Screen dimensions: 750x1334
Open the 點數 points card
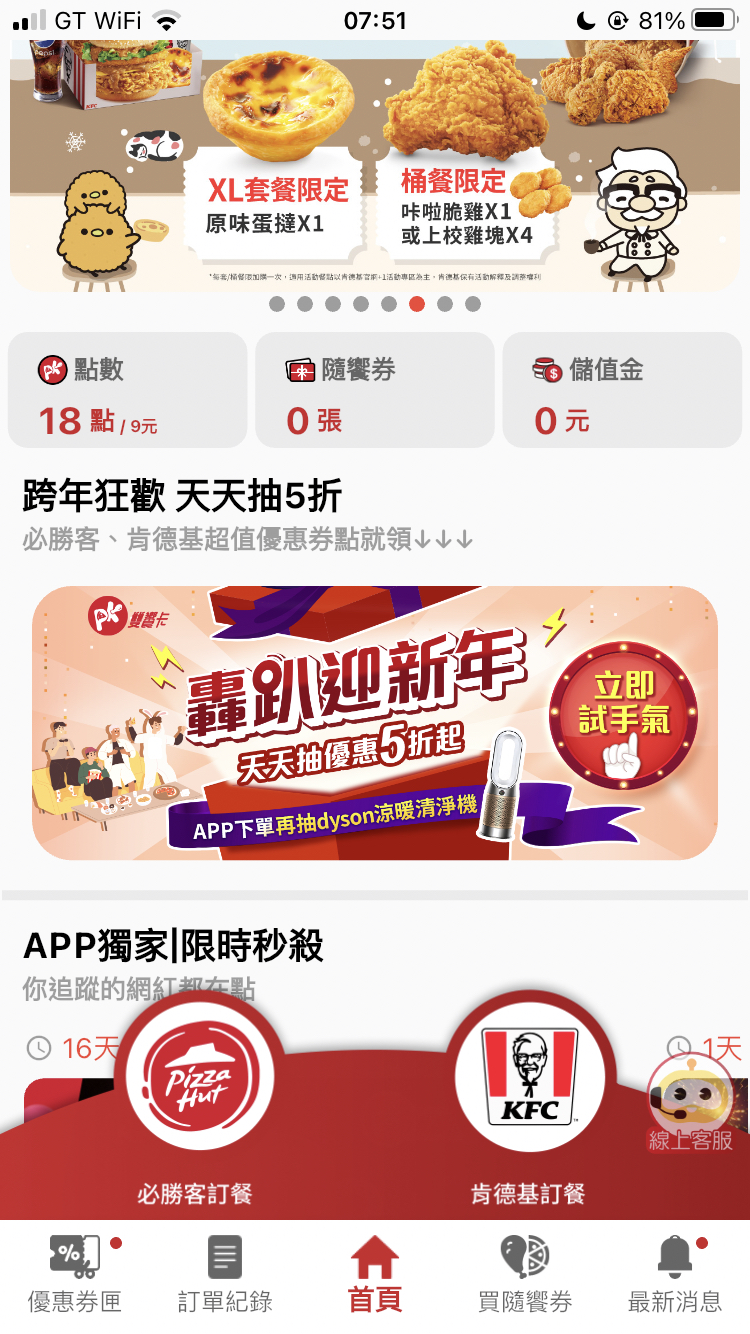point(127,390)
